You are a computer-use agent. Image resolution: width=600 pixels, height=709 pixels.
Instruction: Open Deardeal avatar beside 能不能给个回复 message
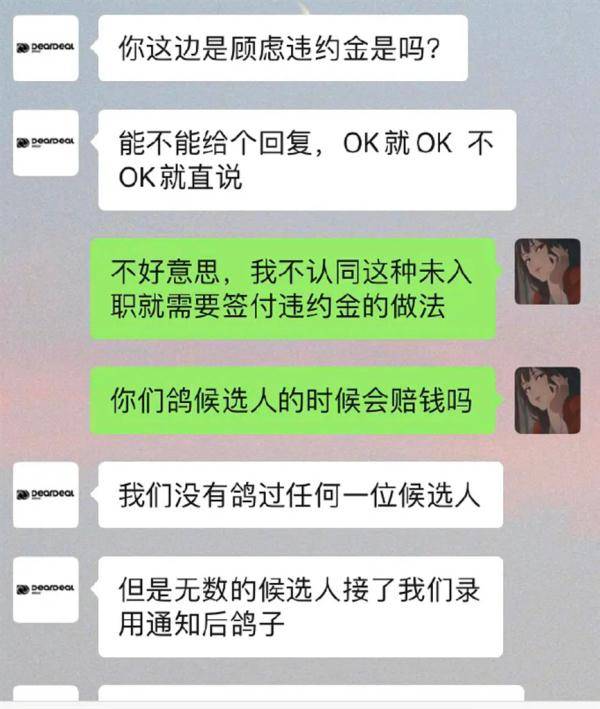pos(46,142)
